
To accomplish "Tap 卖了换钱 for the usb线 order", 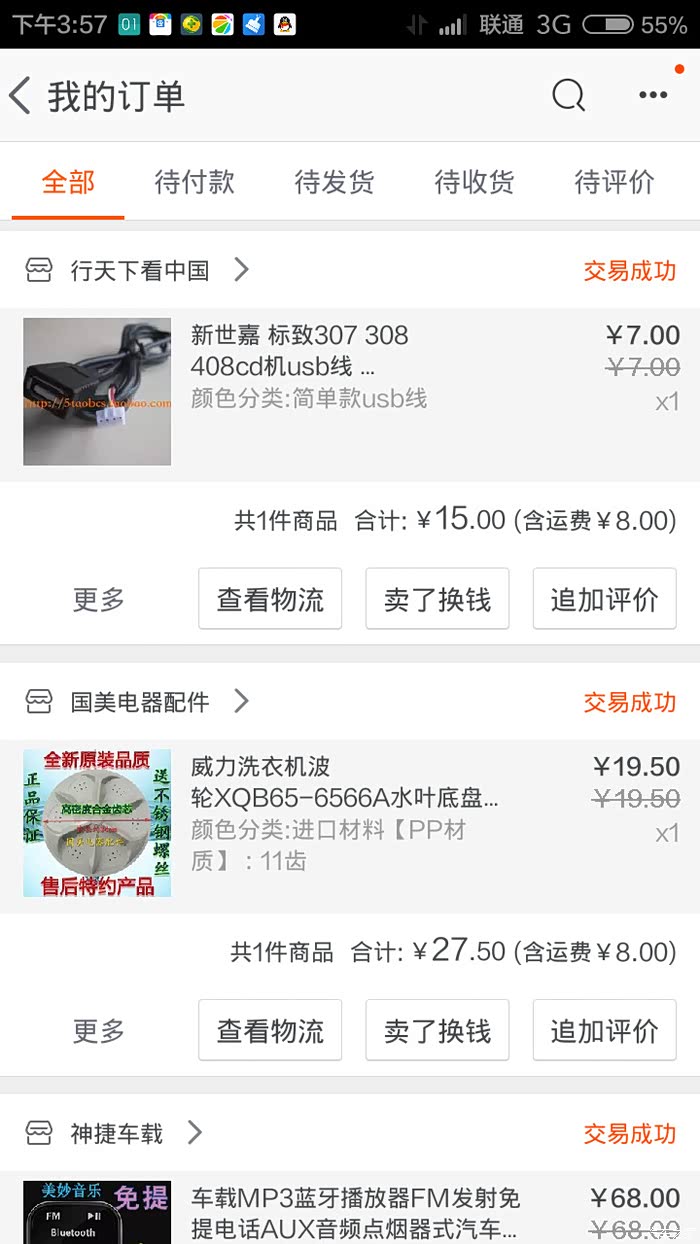I will click(437, 599).
